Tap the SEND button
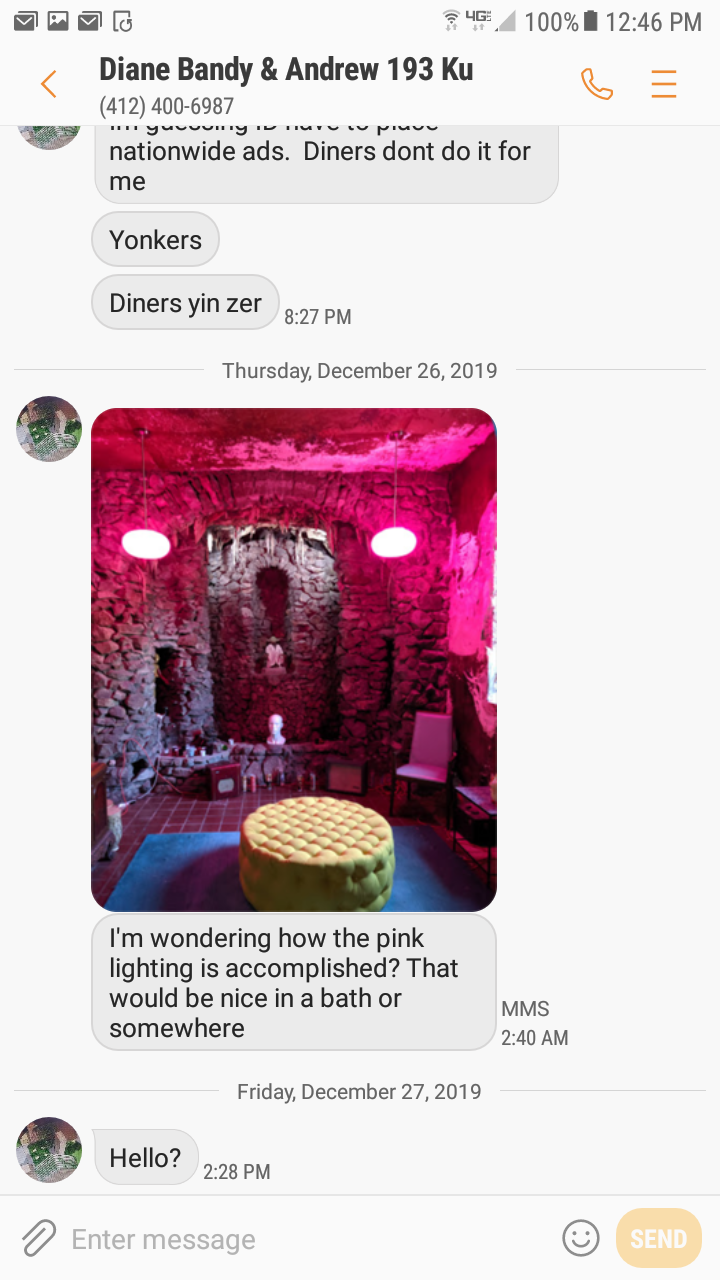This screenshot has height=1280, width=720. (x=658, y=1239)
